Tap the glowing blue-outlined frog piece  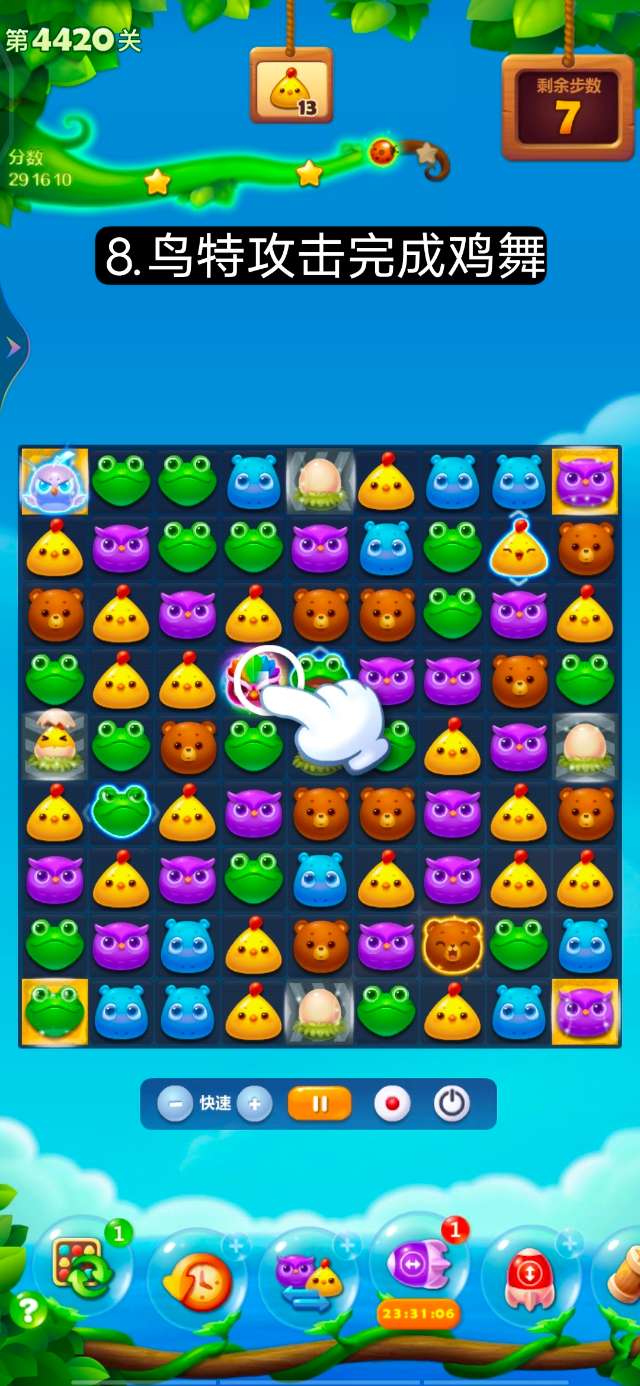click(120, 810)
